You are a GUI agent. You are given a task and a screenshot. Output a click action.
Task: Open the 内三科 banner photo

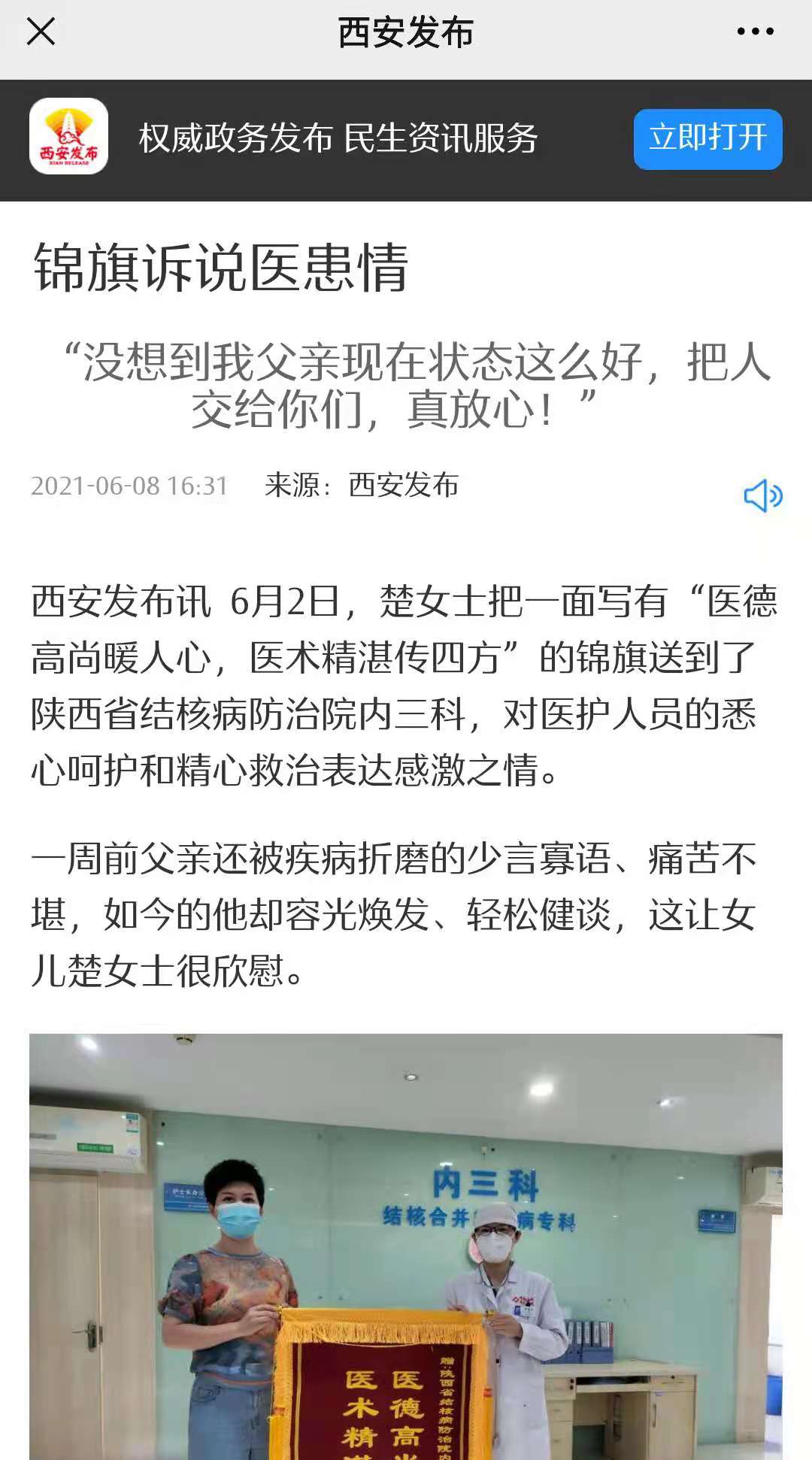[x=406, y=1248]
